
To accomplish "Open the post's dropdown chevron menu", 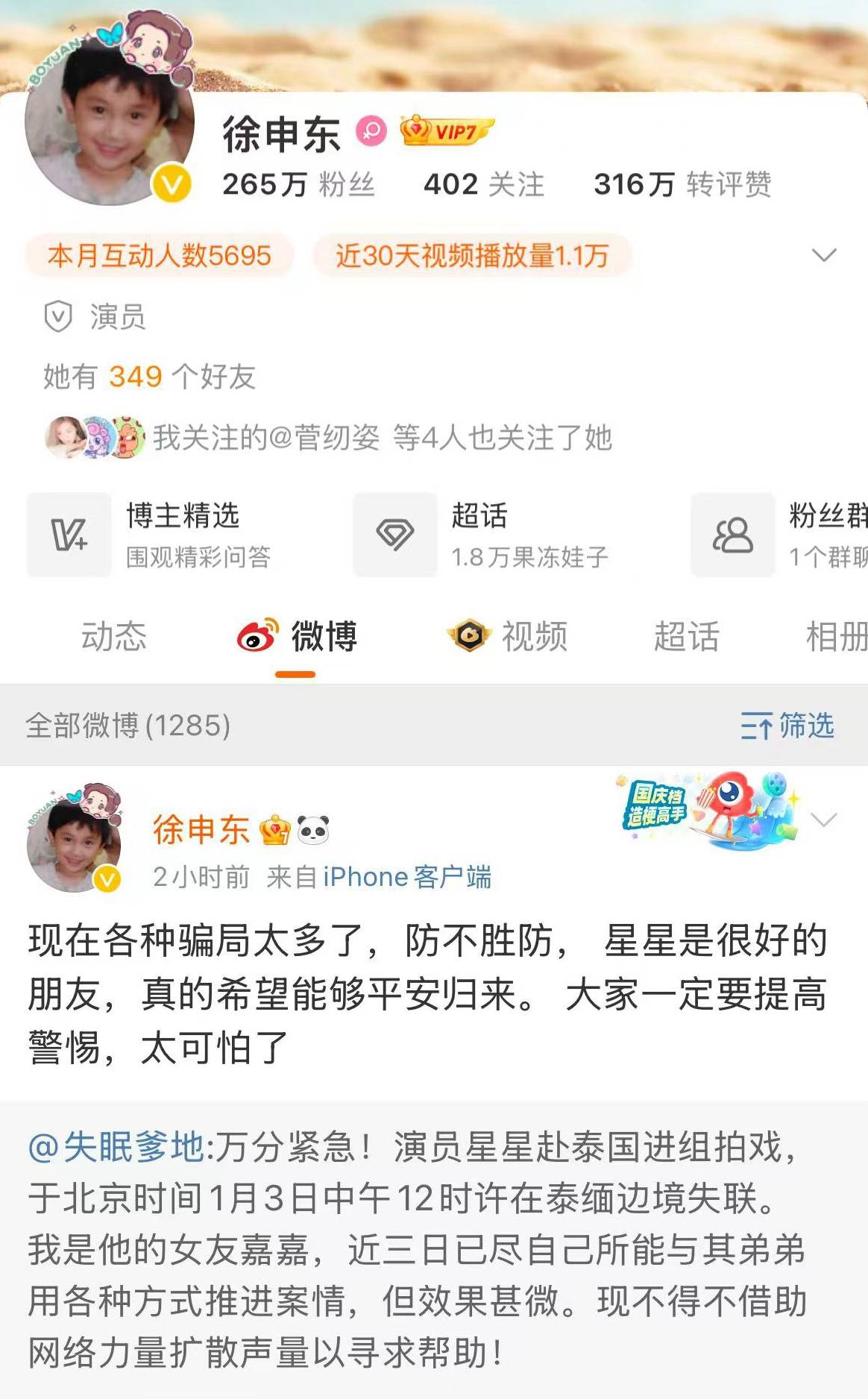I will tap(823, 820).
